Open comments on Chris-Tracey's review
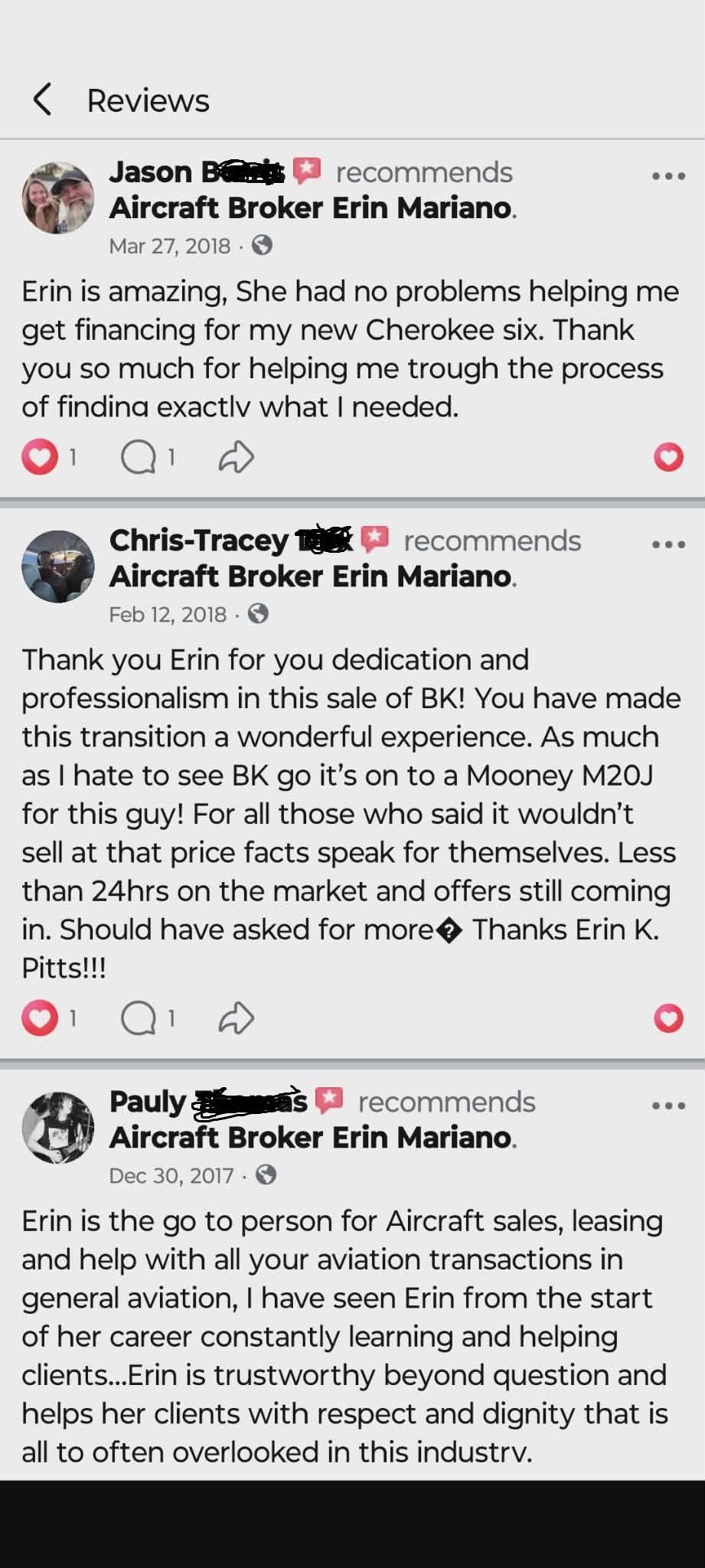 (x=139, y=1018)
